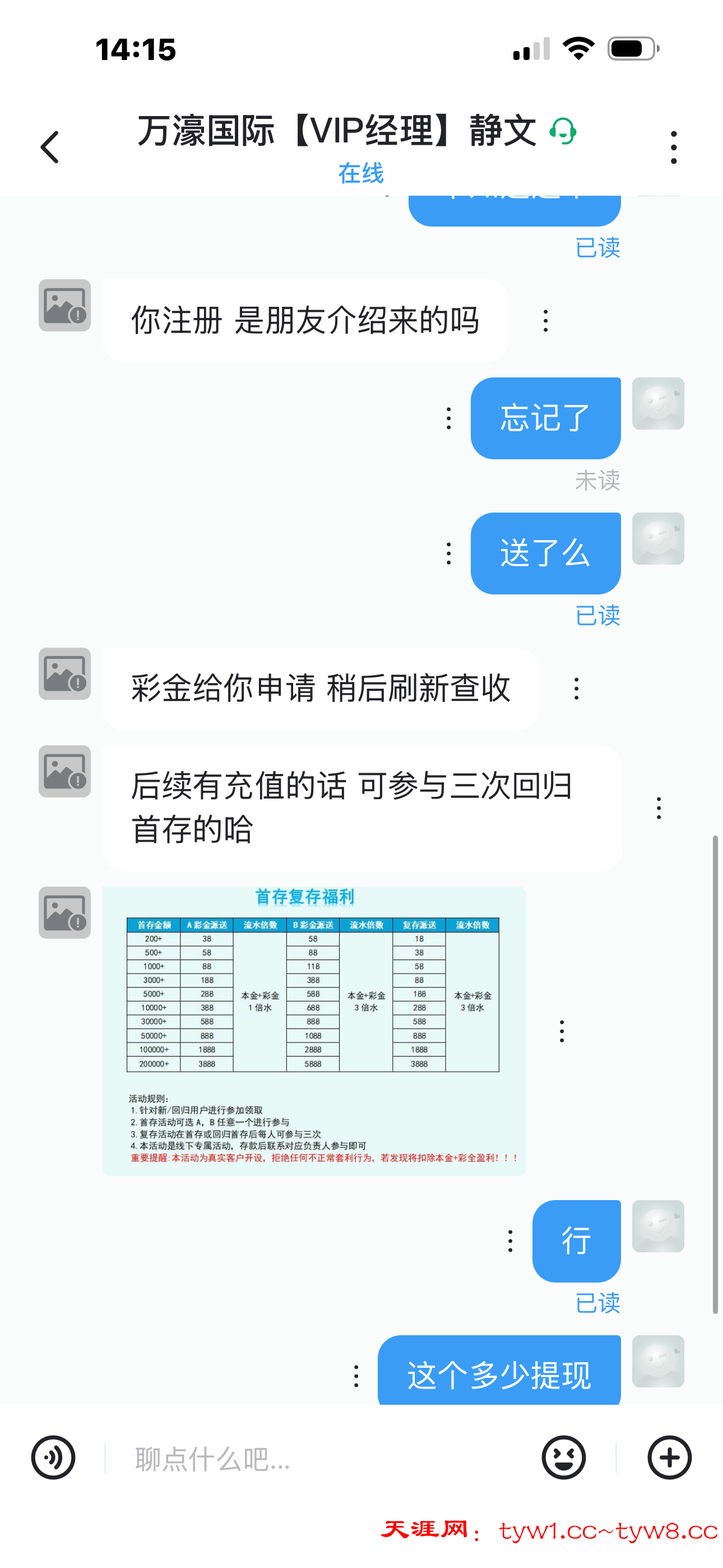Open options for the 首存复存福利 image
The image size is (723, 1568).
562,1031
